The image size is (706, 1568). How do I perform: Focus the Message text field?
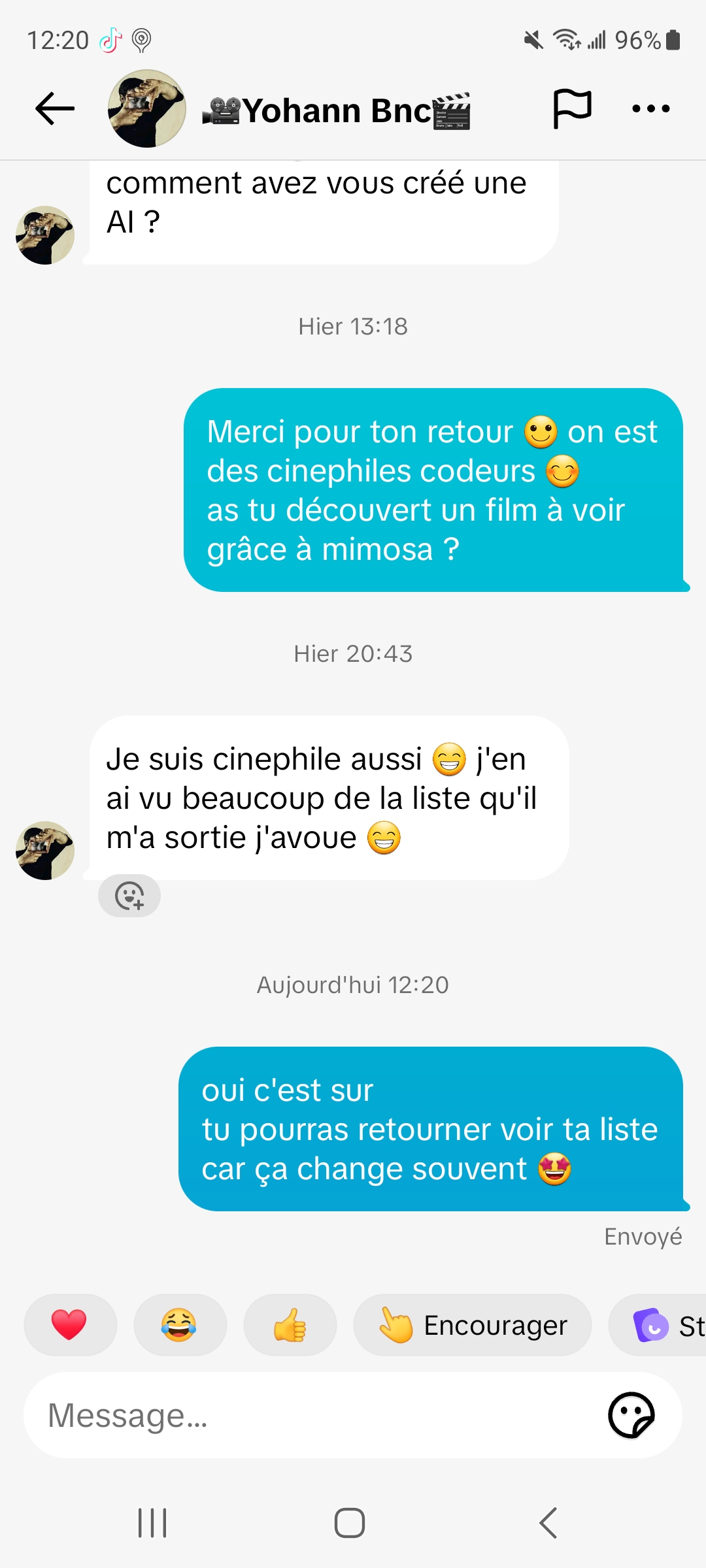pos(314,1416)
